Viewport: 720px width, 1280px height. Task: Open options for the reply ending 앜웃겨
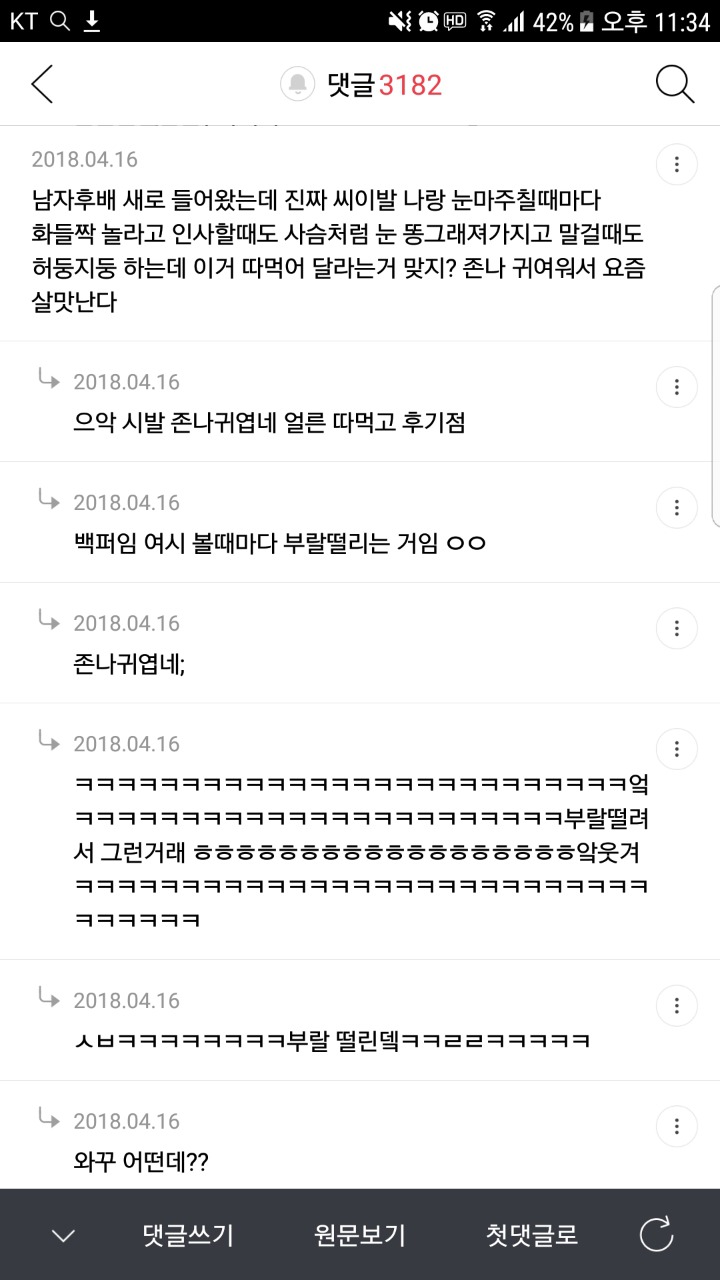677,749
